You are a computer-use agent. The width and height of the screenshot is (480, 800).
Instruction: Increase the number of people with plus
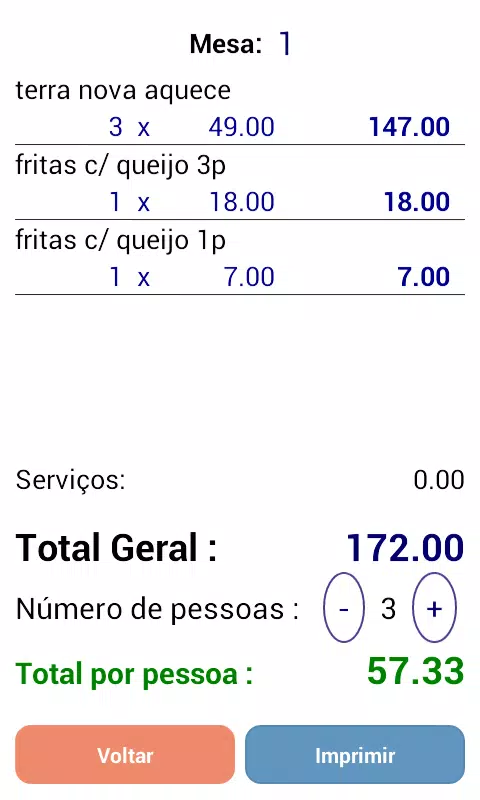click(434, 607)
